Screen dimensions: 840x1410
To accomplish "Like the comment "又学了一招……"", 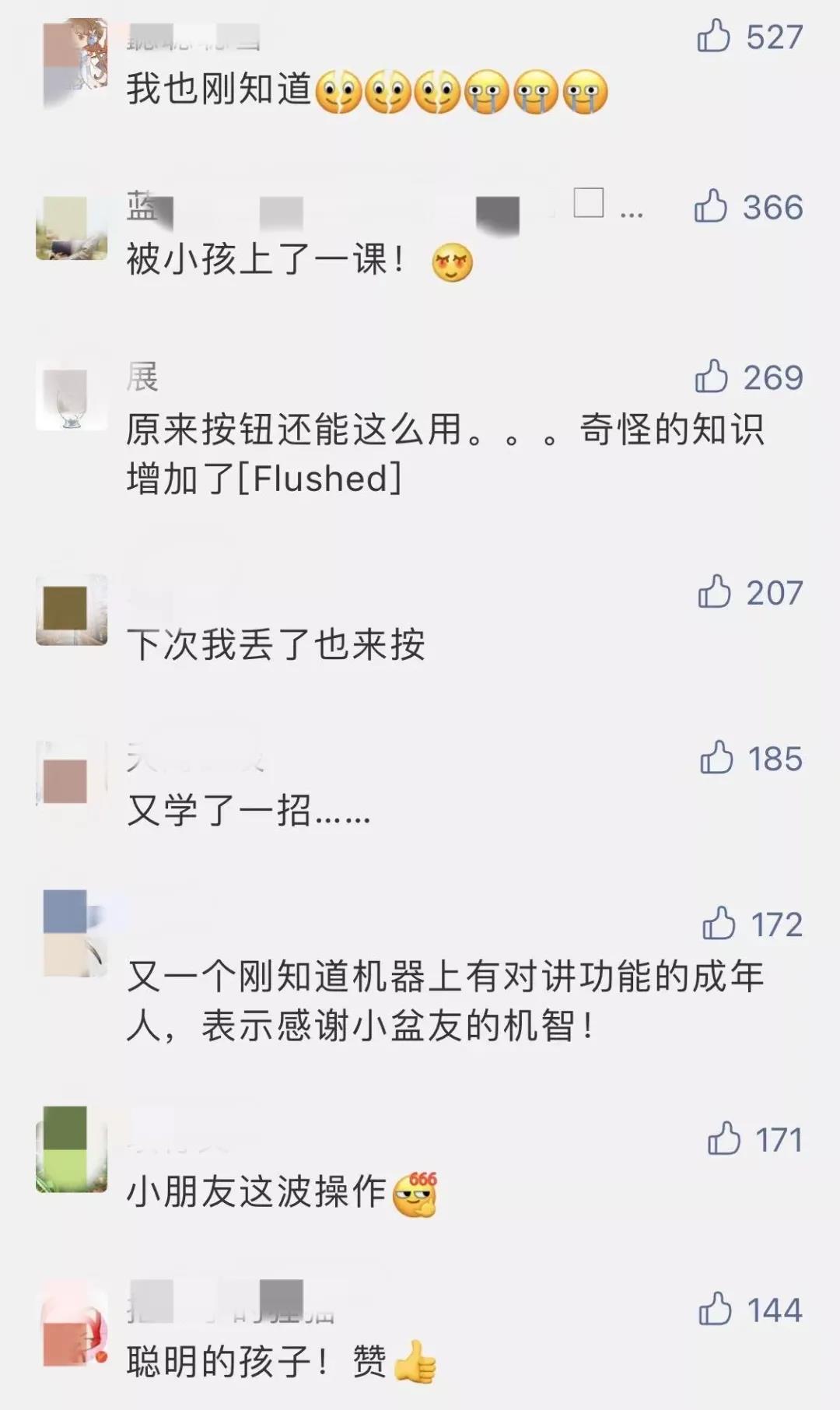I will click(716, 758).
